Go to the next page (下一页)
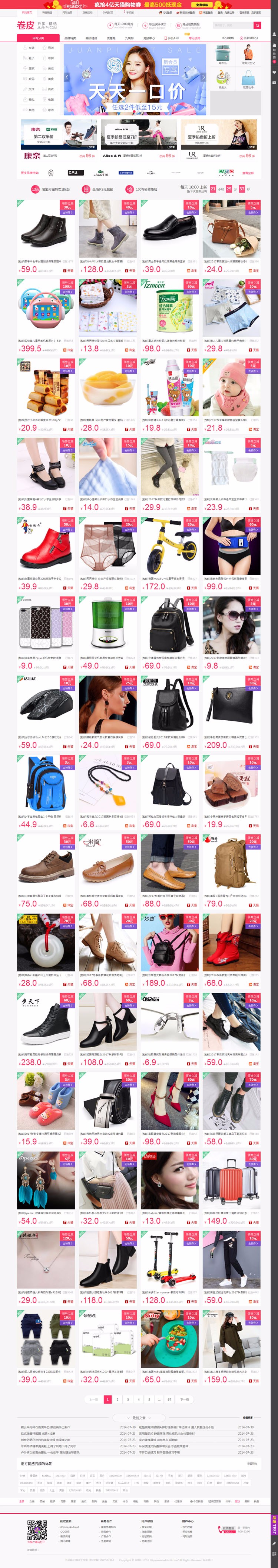This screenshot has height=1568, width=278. tap(184, 1399)
